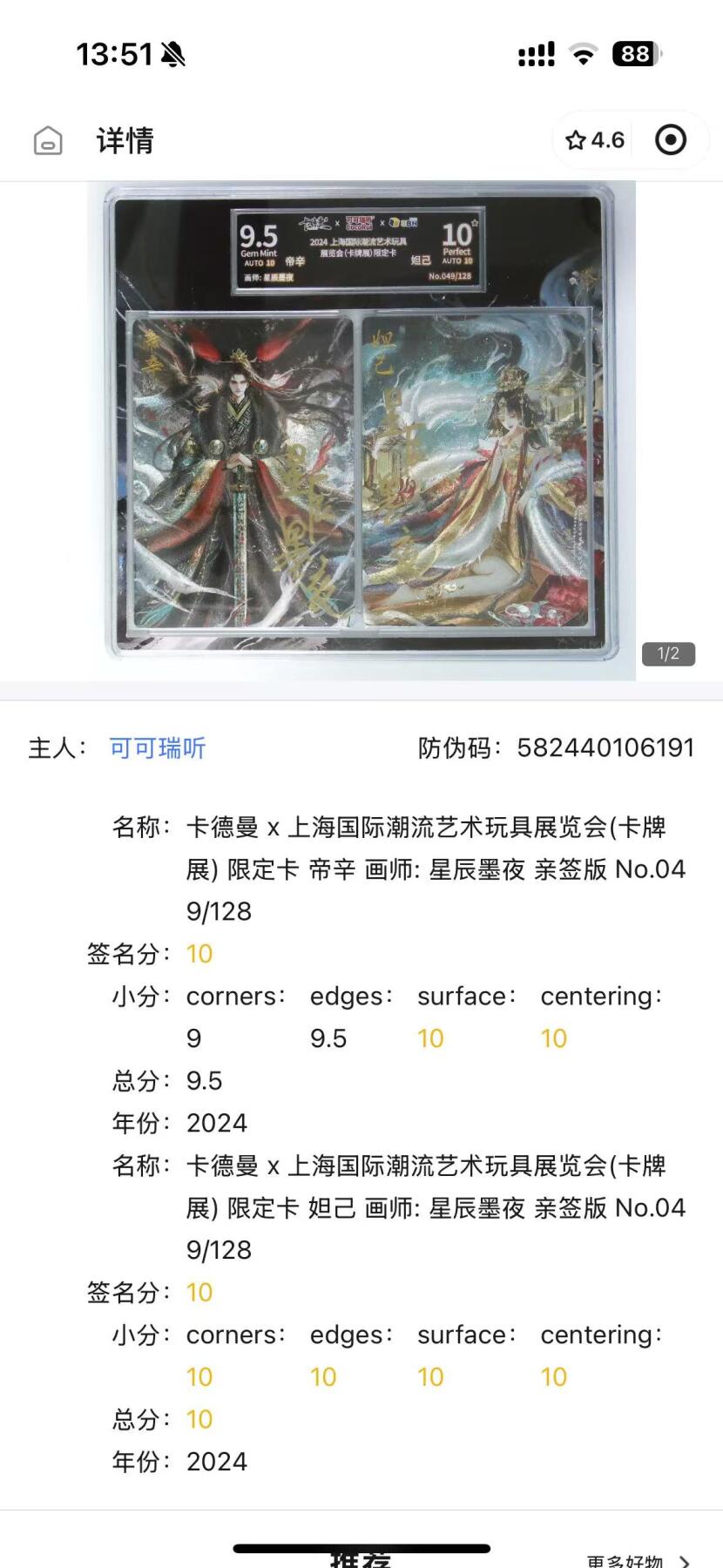Tap the centering score 10 for 妲己
This screenshot has height=1568, width=723.
pyautogui.click(x=554, y=1376)
